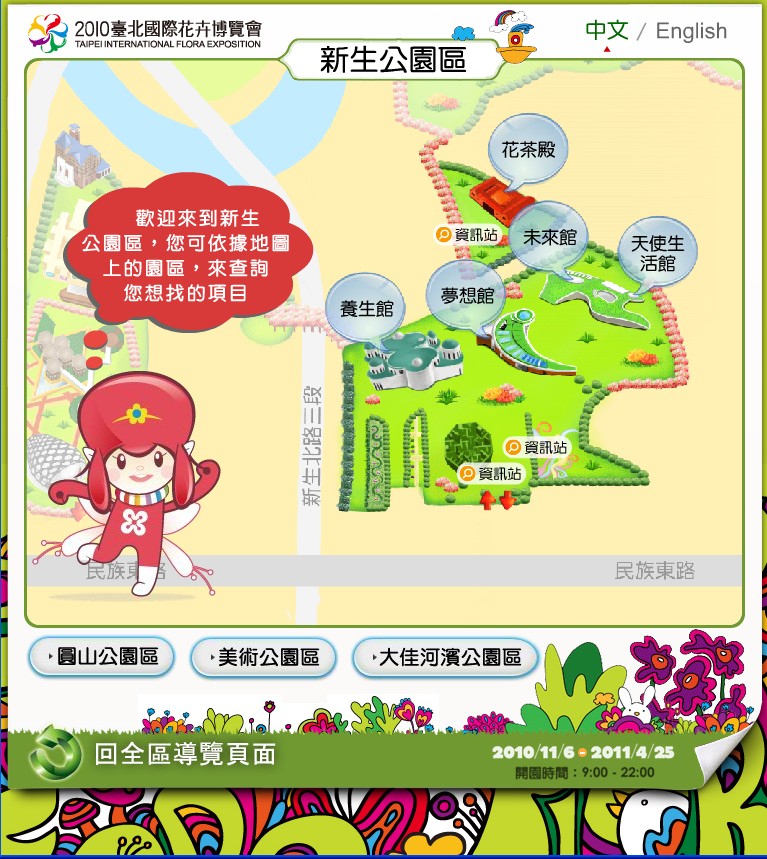
Task: Open the 天使生活館 pavilion bubble
Action: (657, 254)
